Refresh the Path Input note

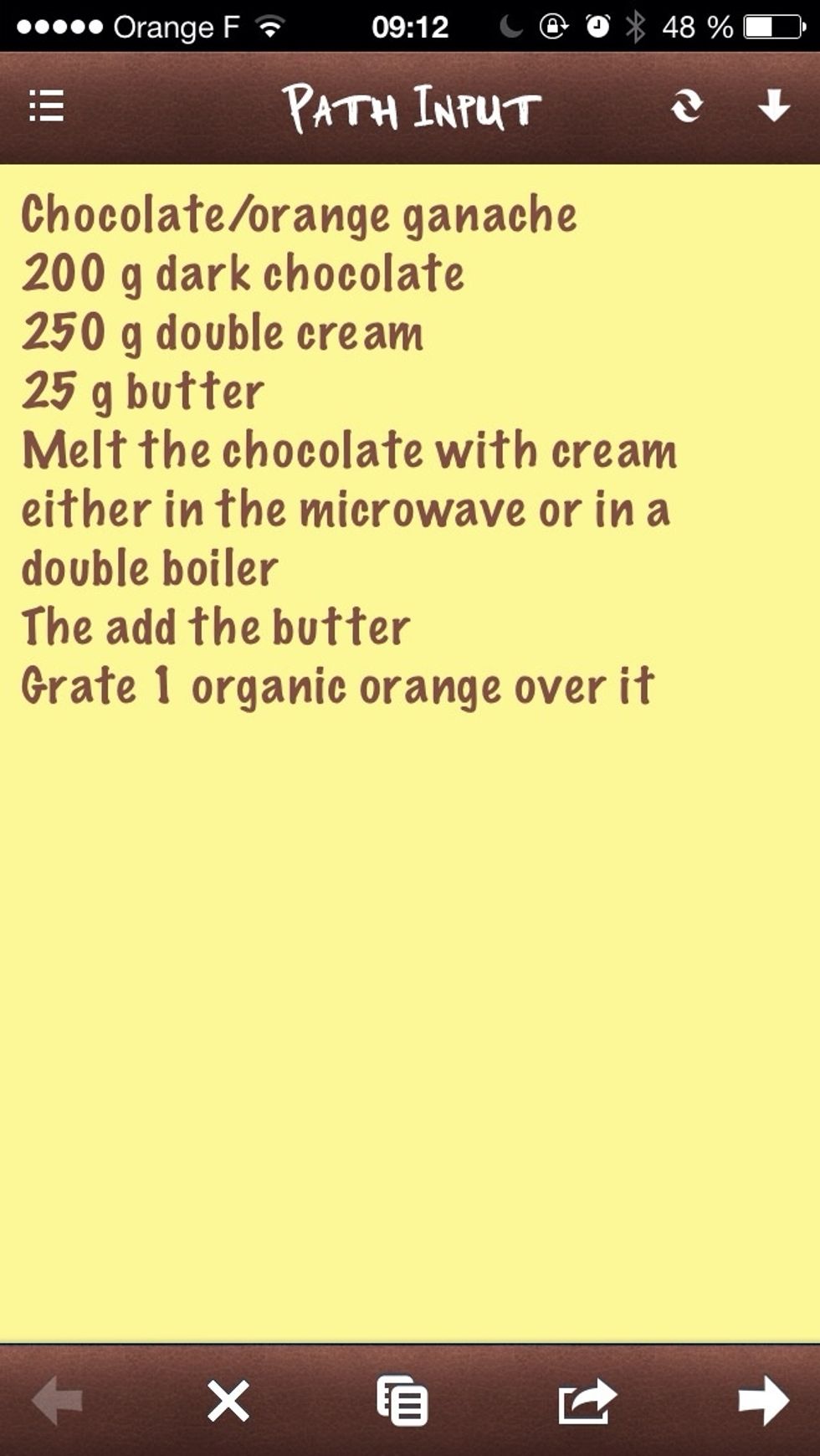click(688, 107)
